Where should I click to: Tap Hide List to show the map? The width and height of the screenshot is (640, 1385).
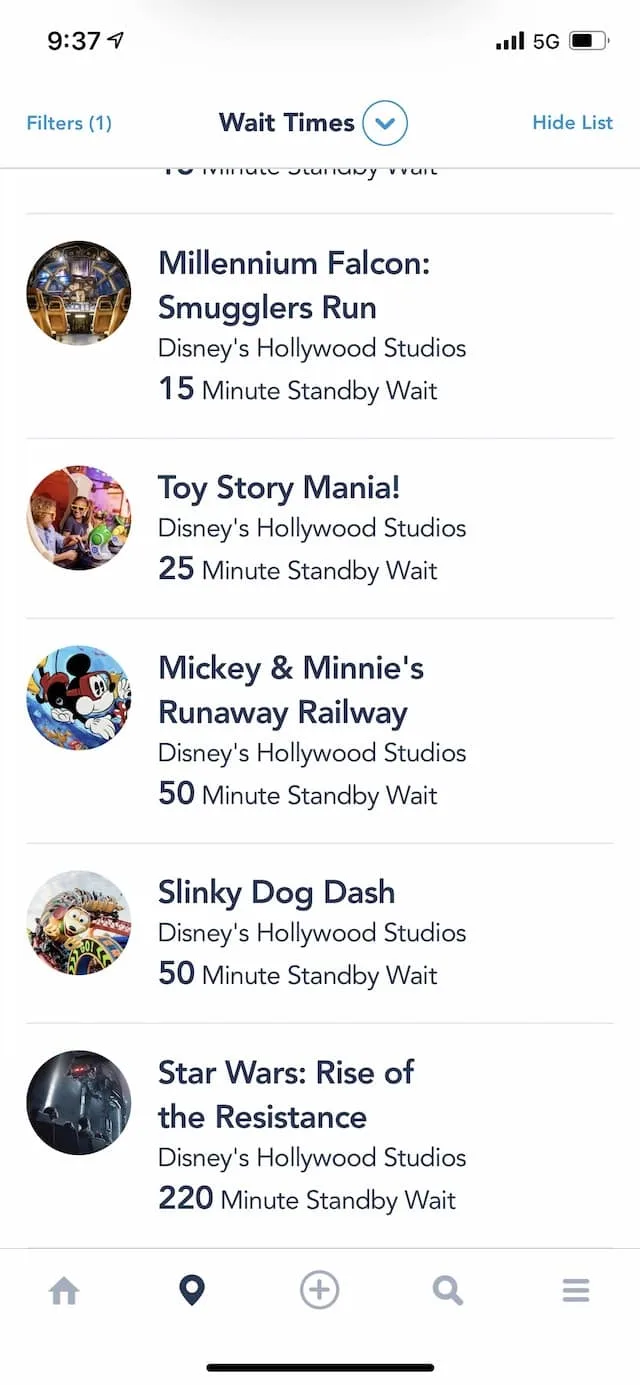tap(572, 123)
